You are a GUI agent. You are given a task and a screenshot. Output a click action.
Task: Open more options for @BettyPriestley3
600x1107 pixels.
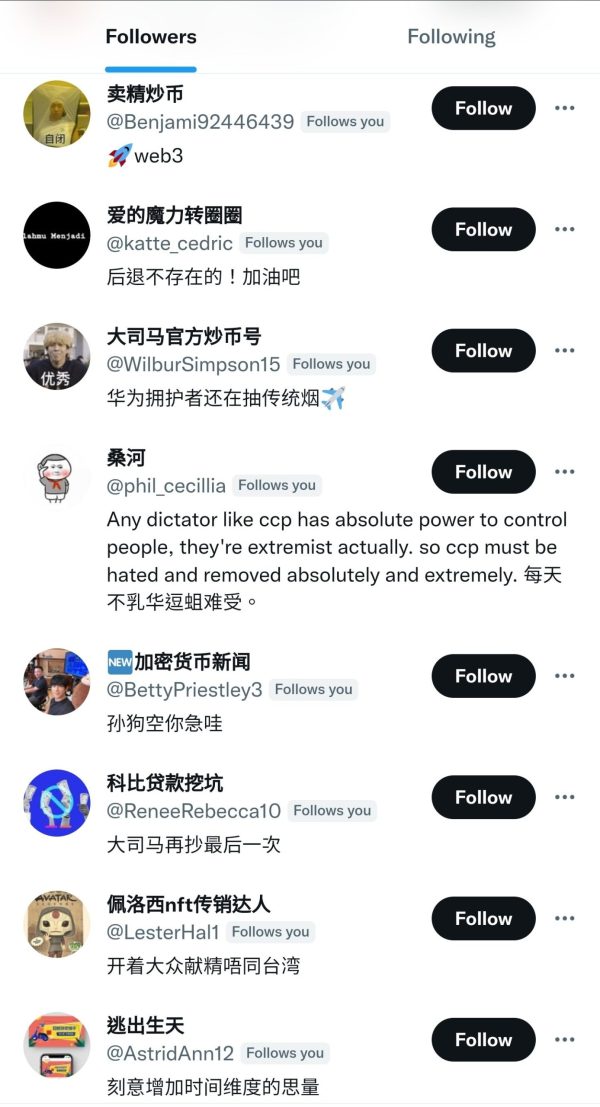click(x=564, y=676)
